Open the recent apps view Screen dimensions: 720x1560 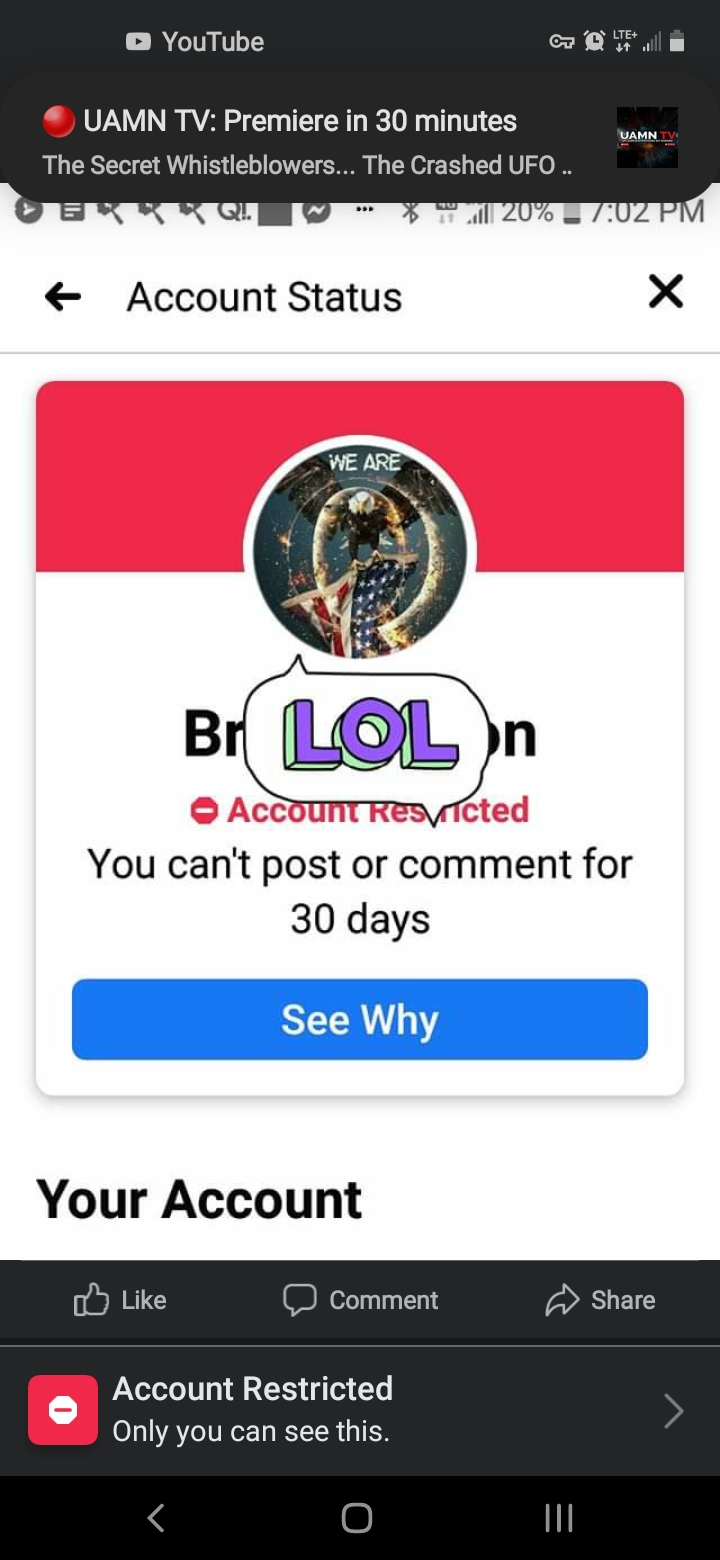tap(559, 1518)
